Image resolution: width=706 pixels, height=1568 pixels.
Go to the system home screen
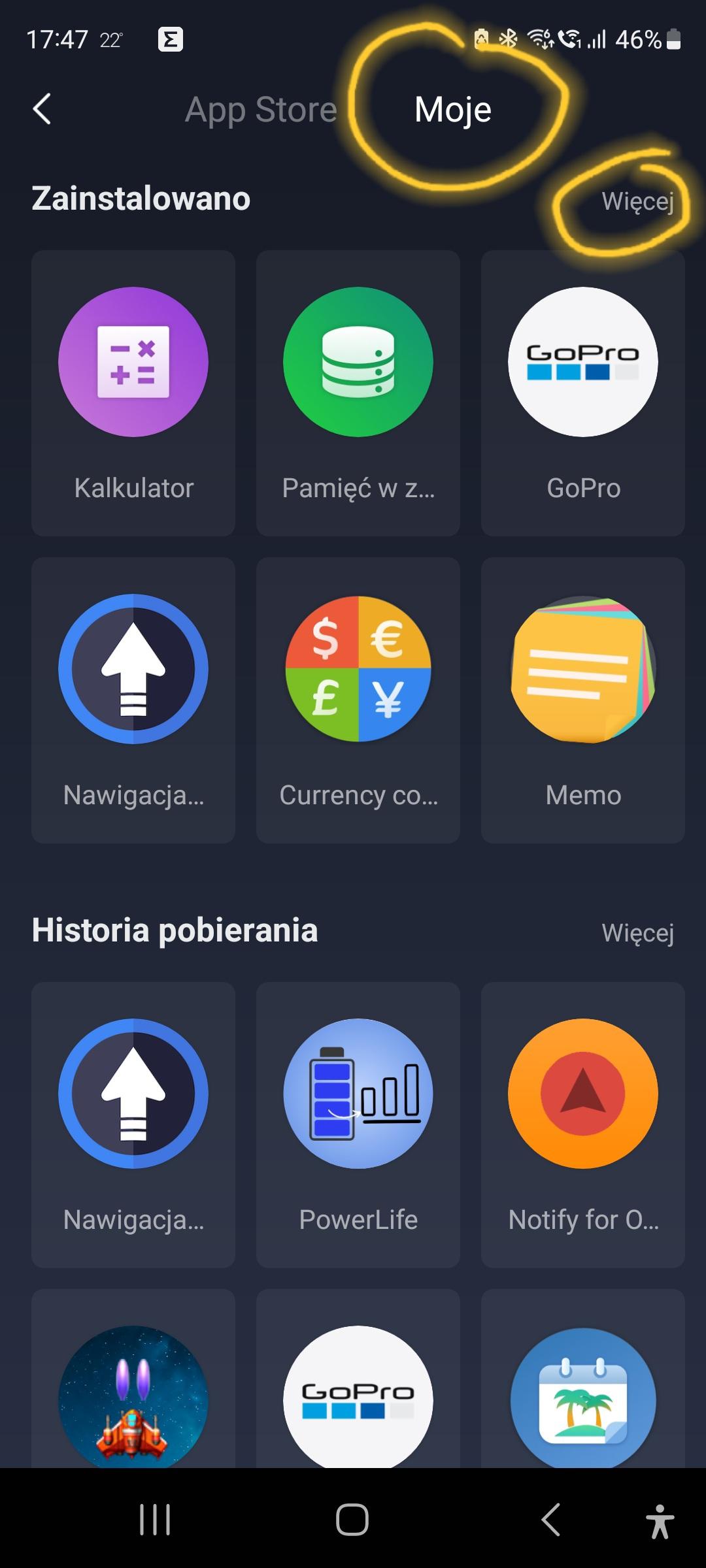point(352,1519)
